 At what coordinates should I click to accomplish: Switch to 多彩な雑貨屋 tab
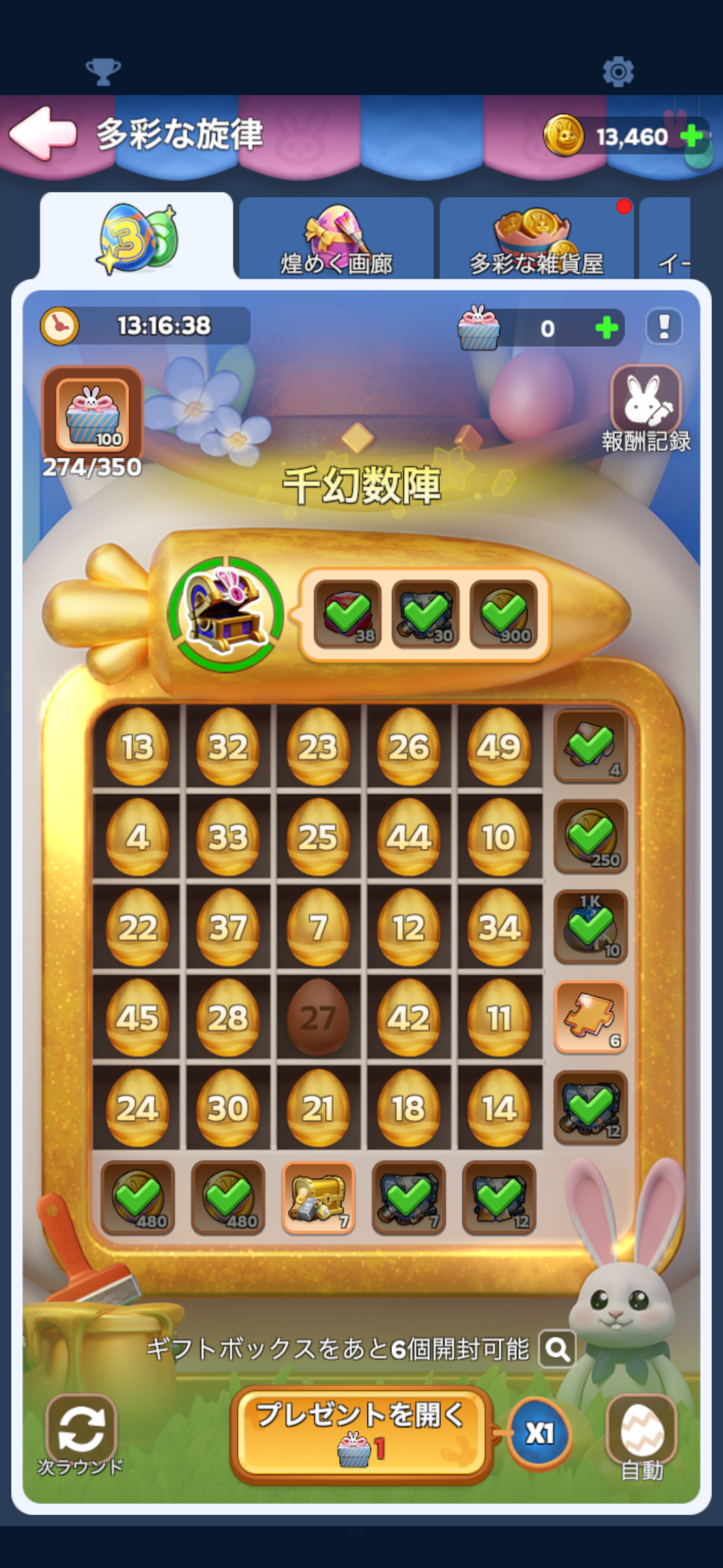(536, 240)
